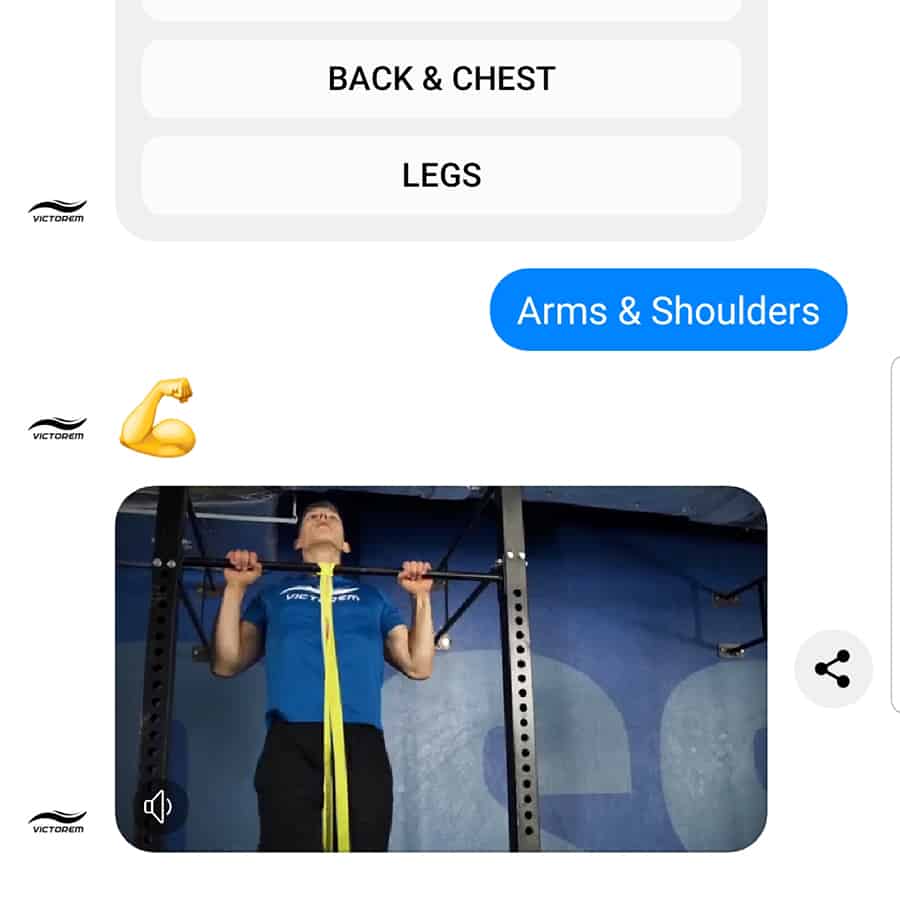Open the pull-up exercise video
This screenshot has width=900, height=900.
point(441,668)
